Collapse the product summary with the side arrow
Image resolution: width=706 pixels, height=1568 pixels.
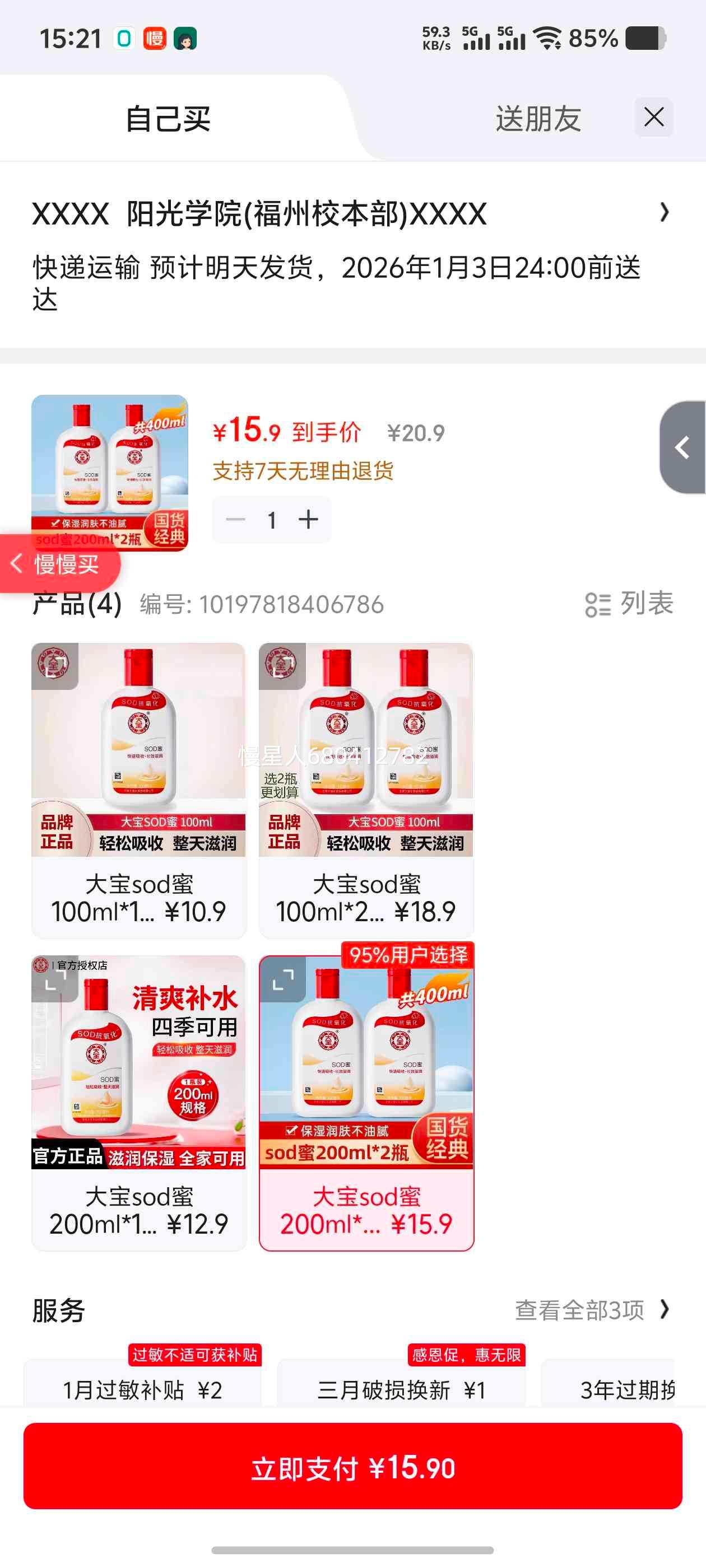(681, 449)
